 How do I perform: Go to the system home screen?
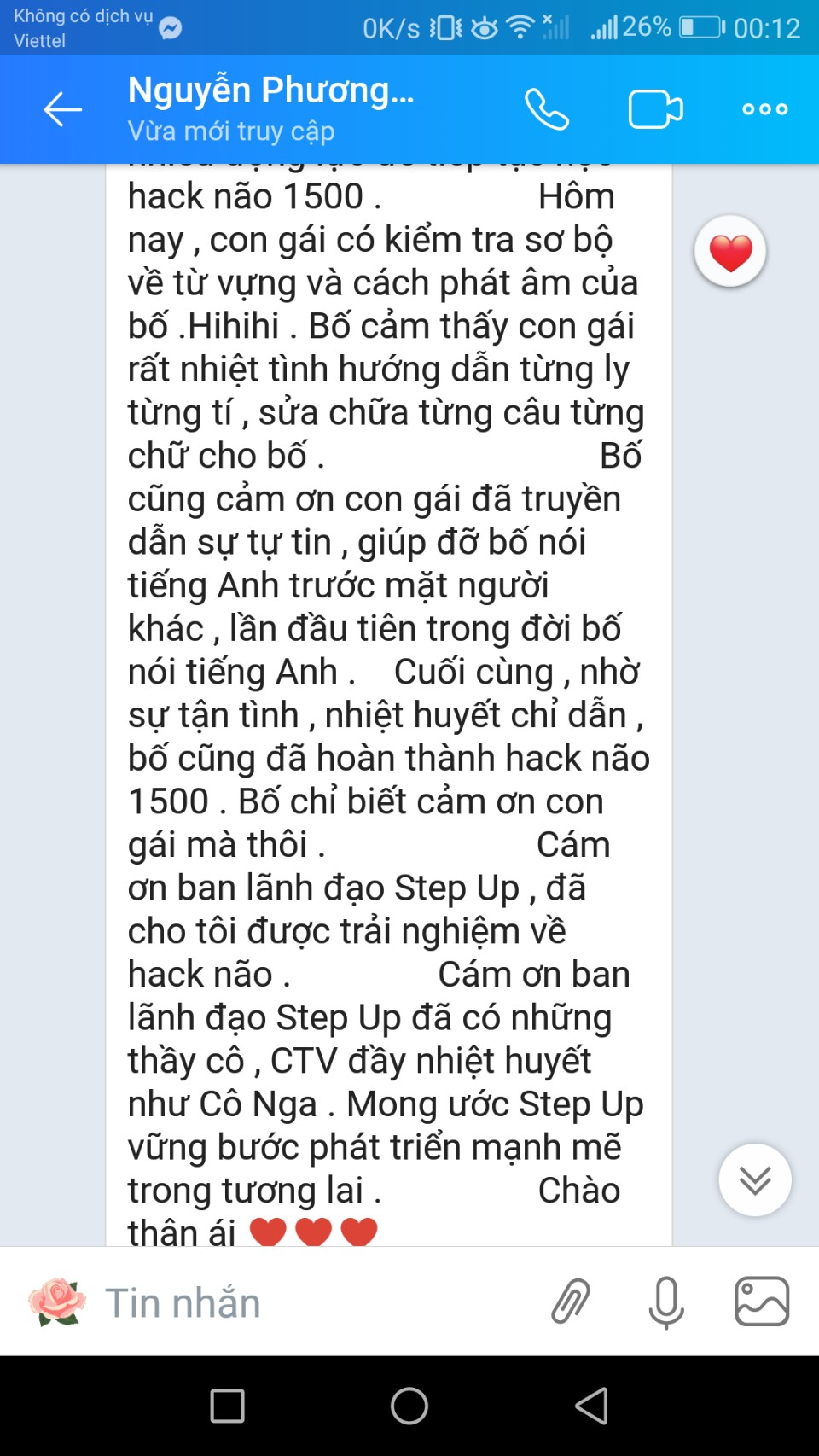point(409,1406)
